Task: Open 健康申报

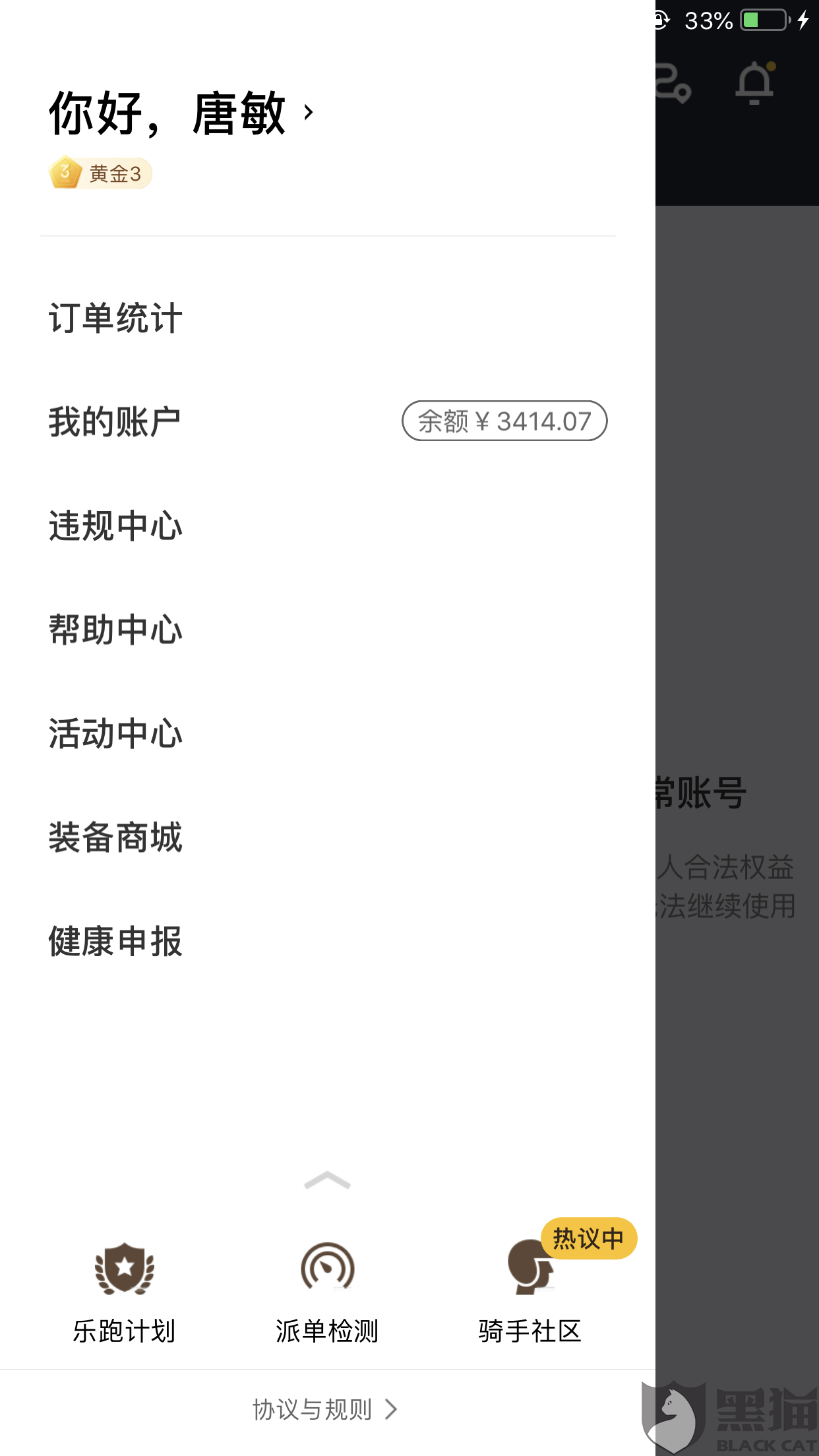Action: tap(328, 941)
